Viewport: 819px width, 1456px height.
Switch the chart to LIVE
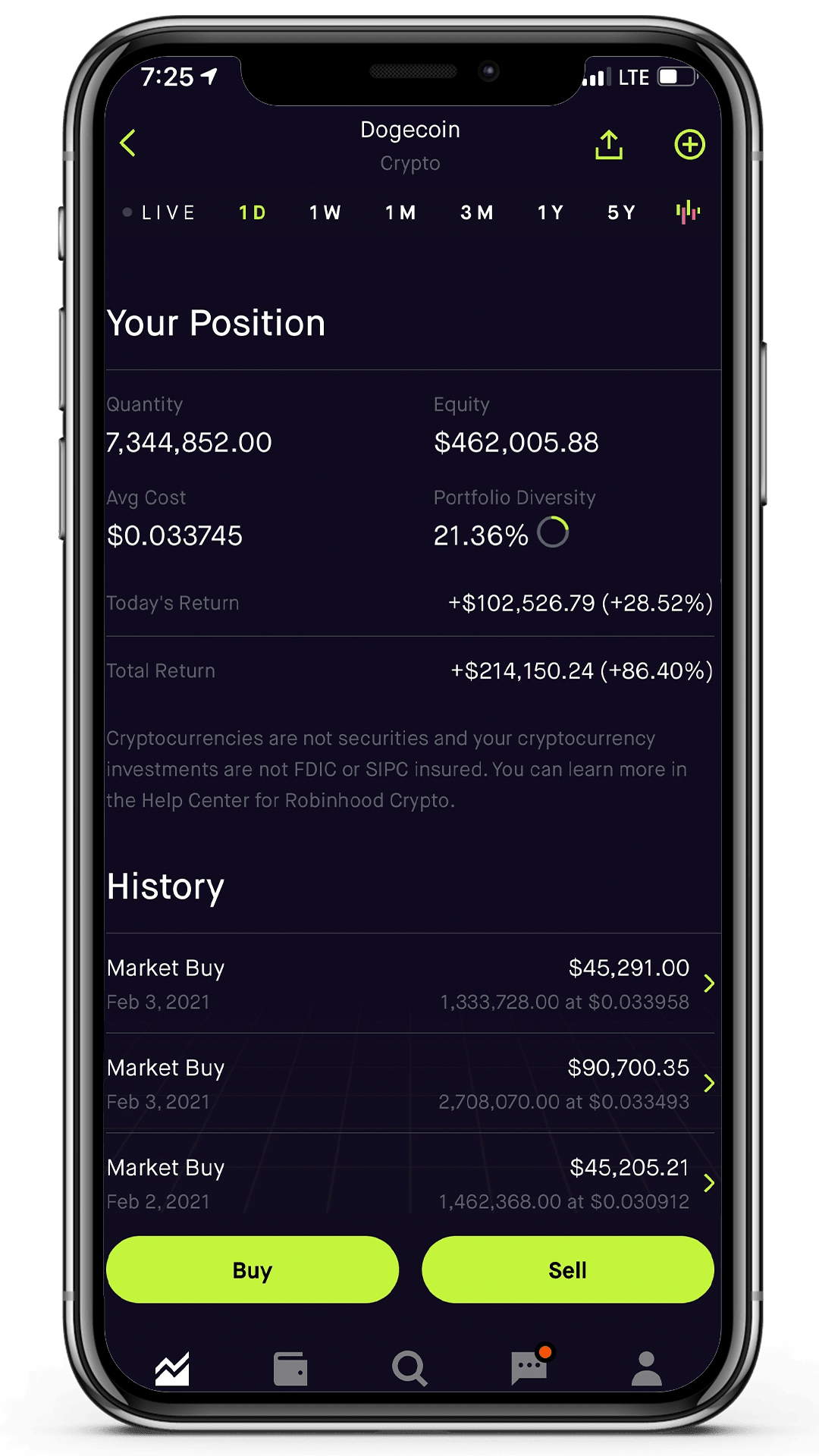pyautogui.click(x=160, y=213)
